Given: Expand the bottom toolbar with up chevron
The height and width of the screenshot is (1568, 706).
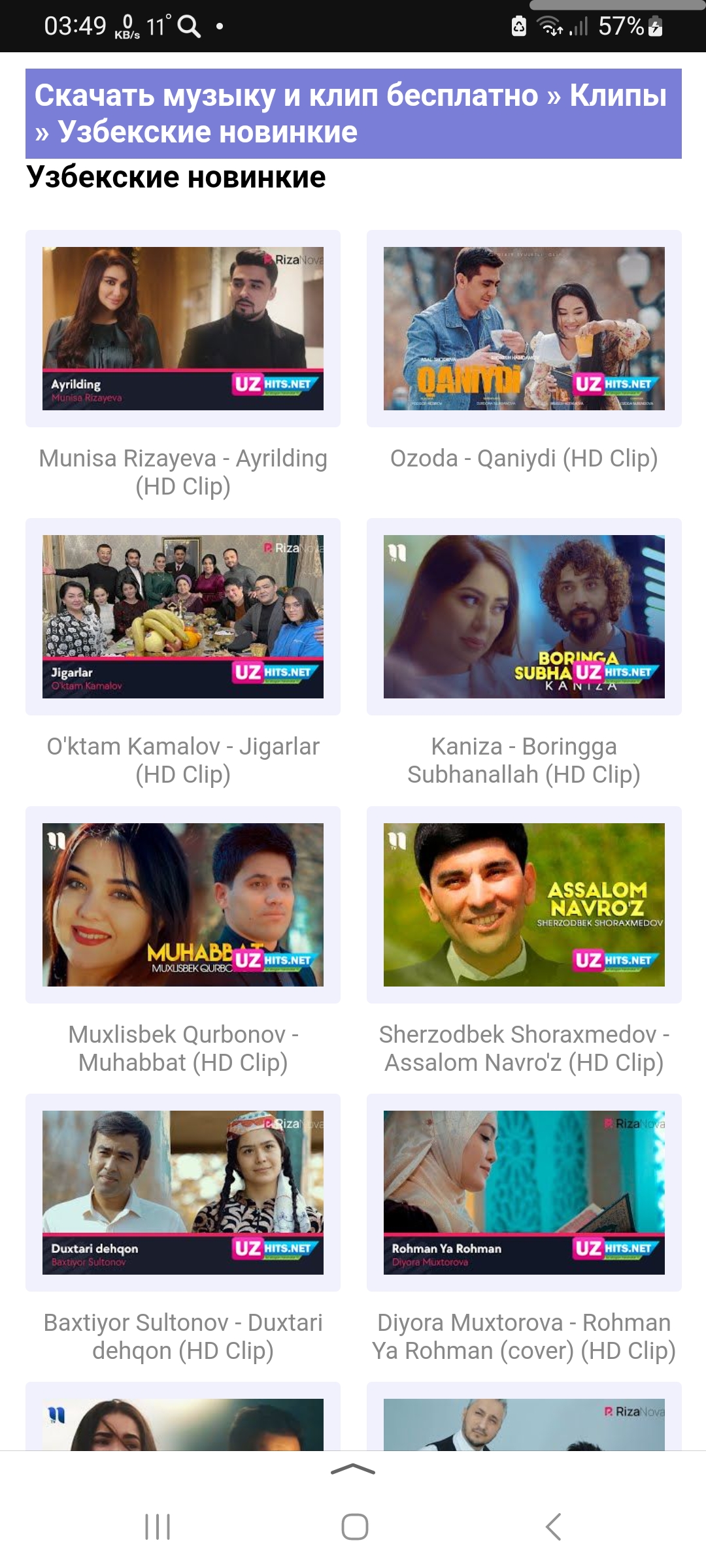Looking at the screenshot, I should [353, 1470].
